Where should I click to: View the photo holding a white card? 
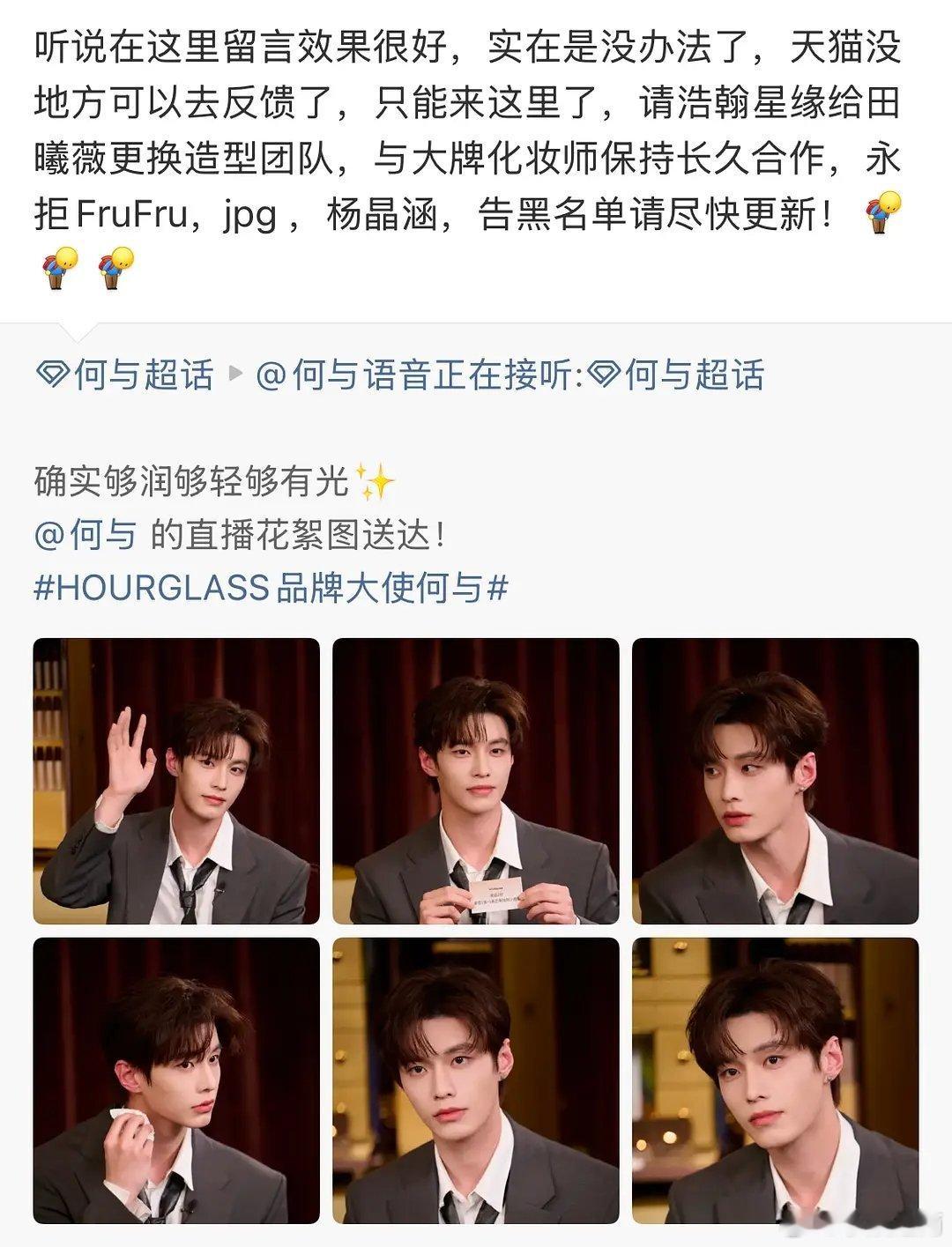pyautogui.click(x=476, y=781)
